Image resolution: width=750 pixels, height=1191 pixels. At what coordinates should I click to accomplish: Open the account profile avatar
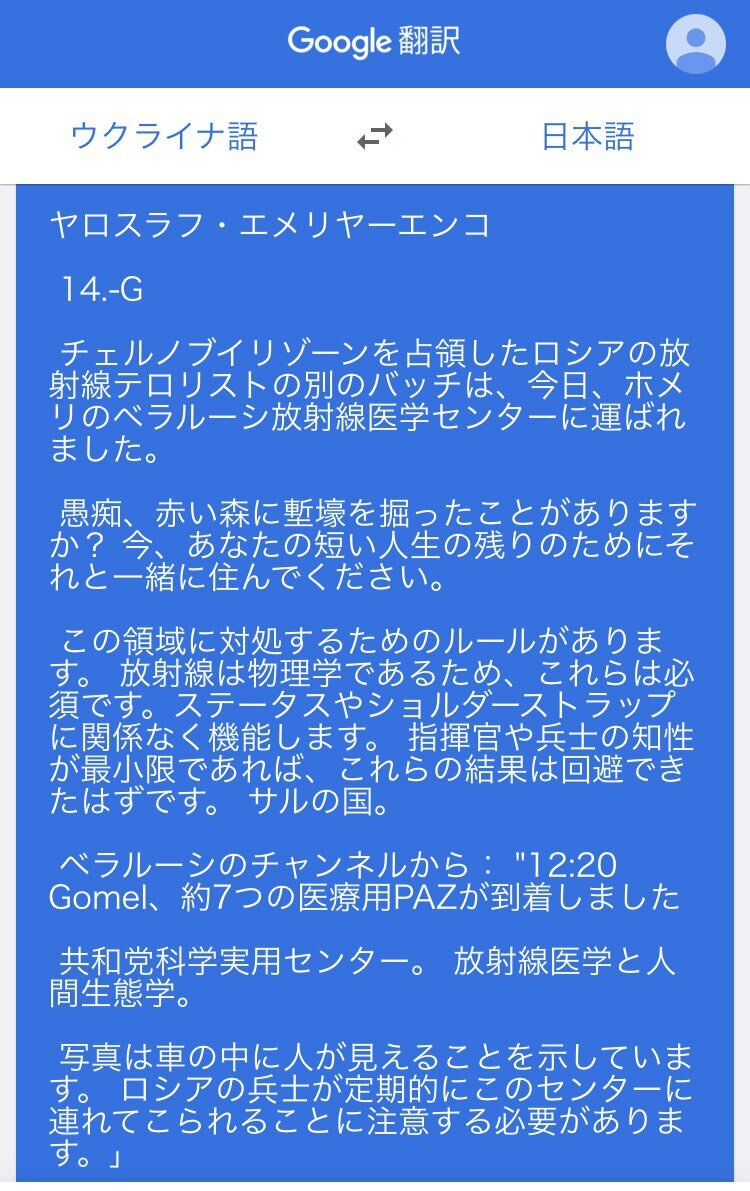point(695,44)
